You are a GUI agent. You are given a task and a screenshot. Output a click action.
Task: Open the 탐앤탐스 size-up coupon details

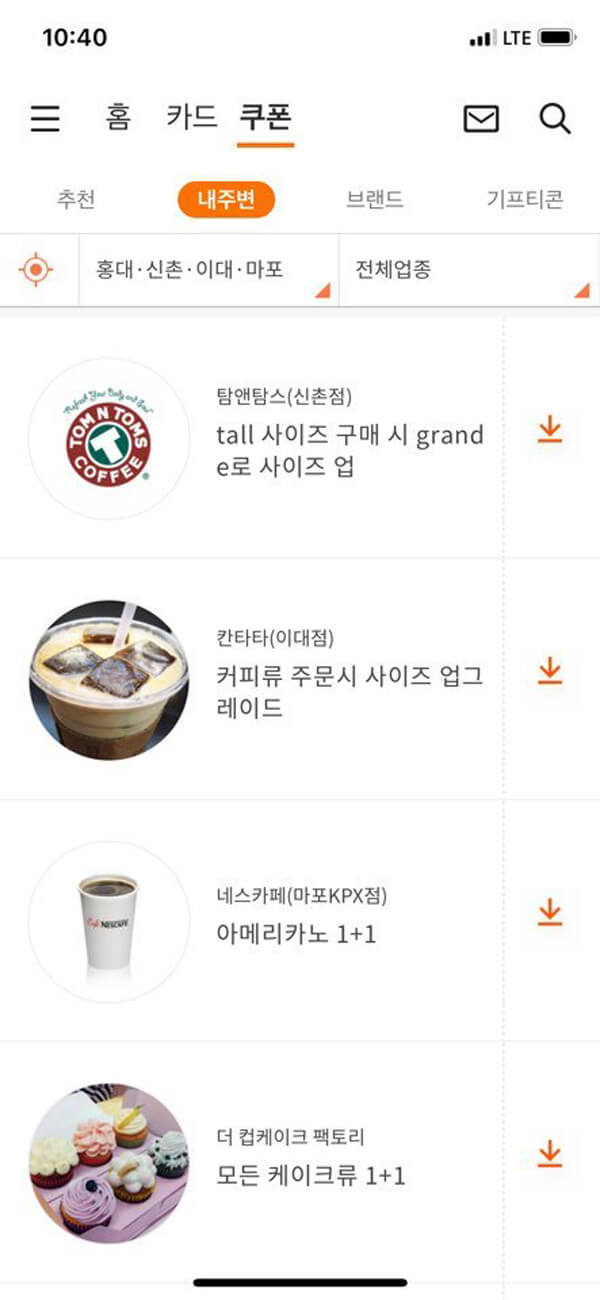[350, 450]
